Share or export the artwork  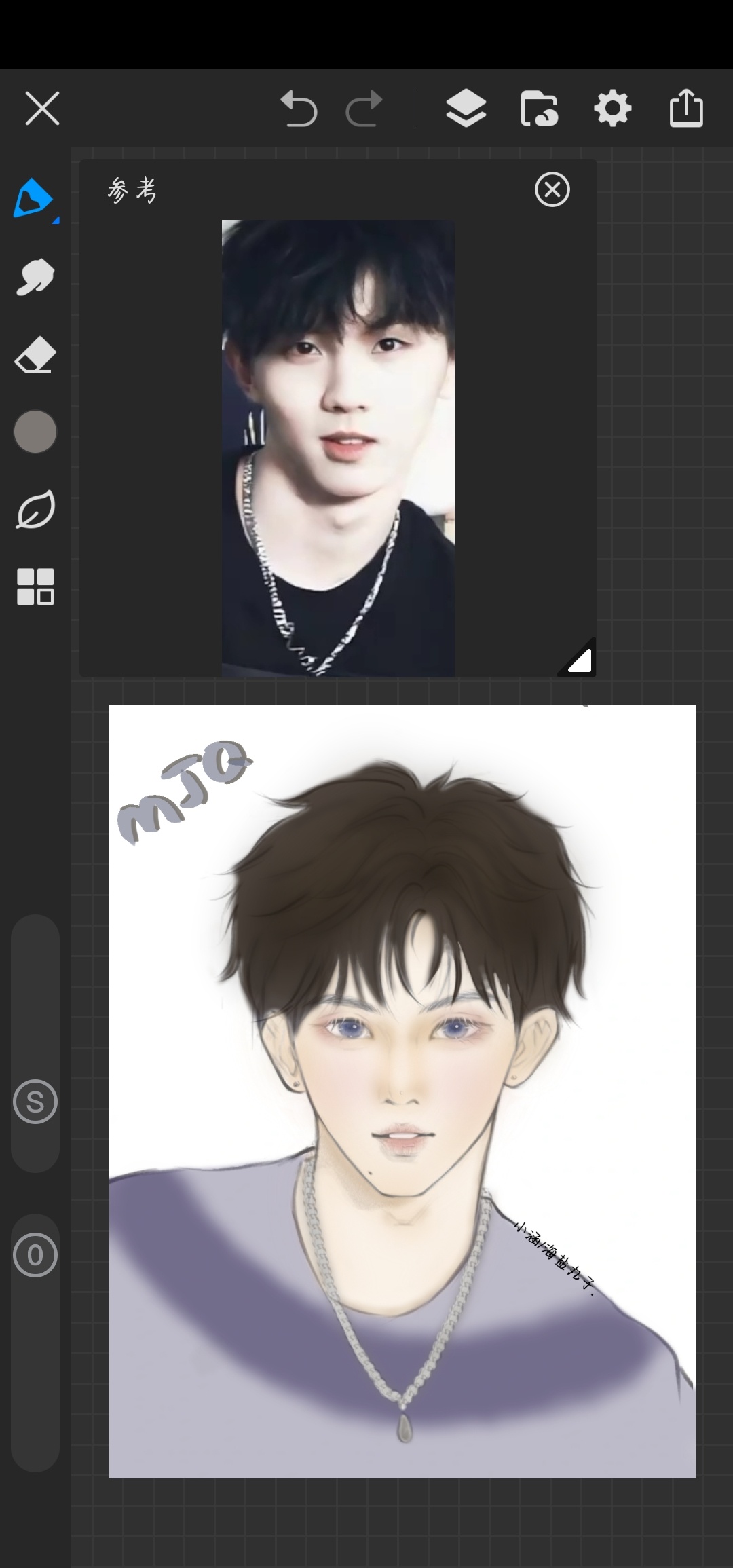(685, 109)
